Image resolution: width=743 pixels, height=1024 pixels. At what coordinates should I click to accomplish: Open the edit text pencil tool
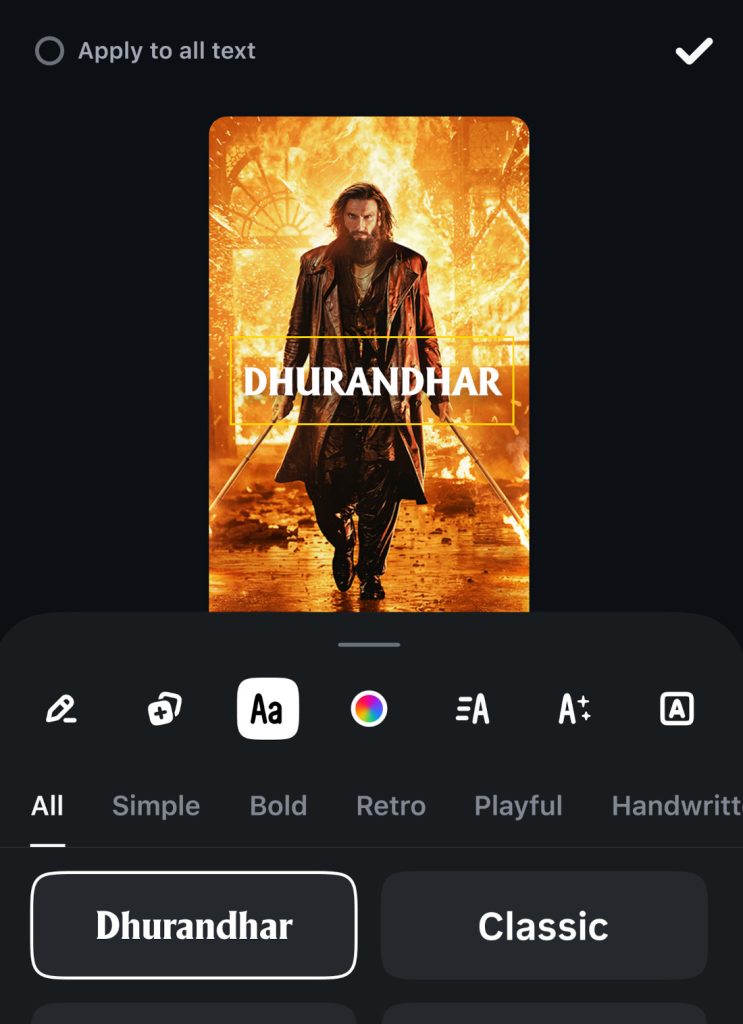(62, 709)
